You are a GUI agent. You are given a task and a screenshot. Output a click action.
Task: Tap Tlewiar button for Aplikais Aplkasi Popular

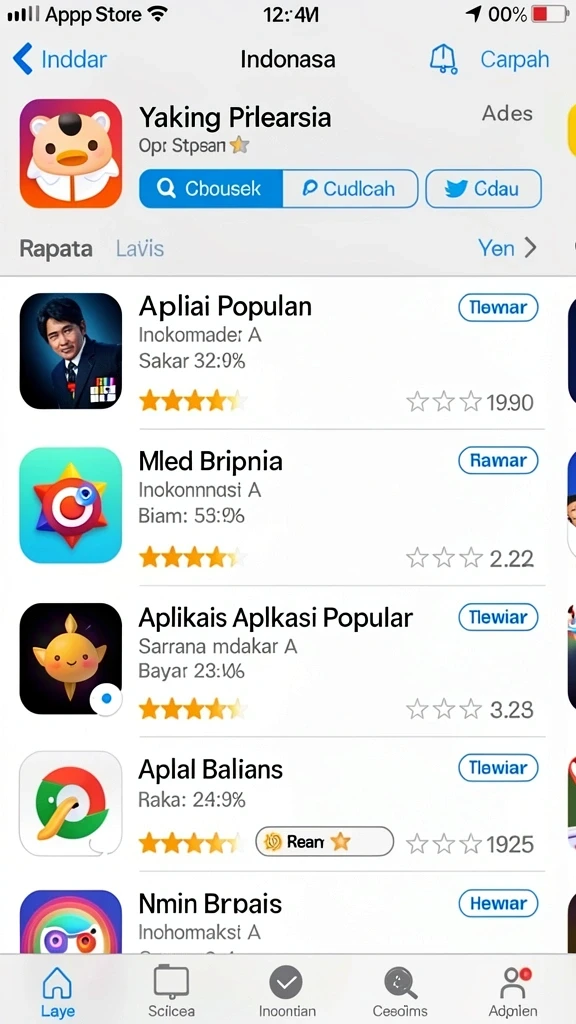coord(498,617)
